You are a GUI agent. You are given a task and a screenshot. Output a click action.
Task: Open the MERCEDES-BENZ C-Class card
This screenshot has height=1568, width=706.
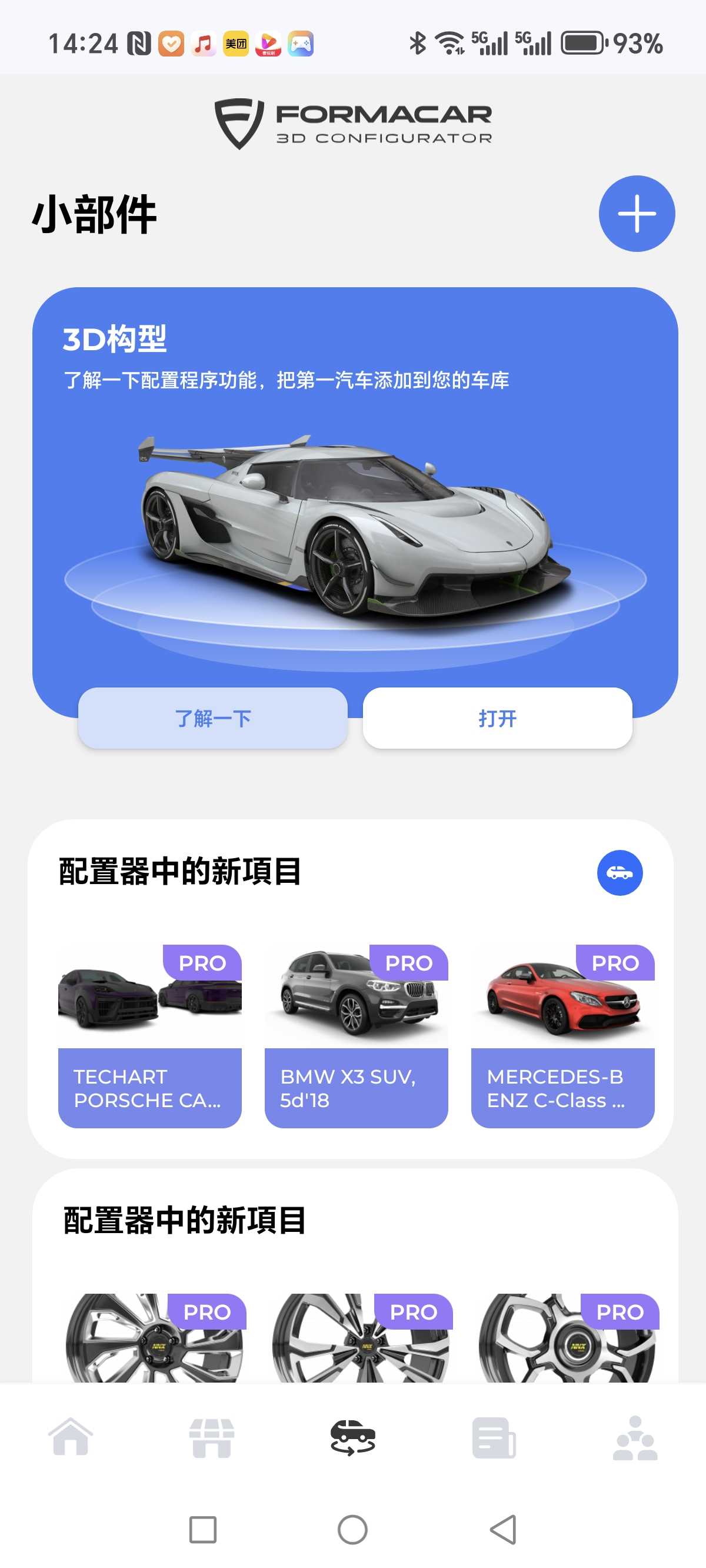click(562, 1035)
